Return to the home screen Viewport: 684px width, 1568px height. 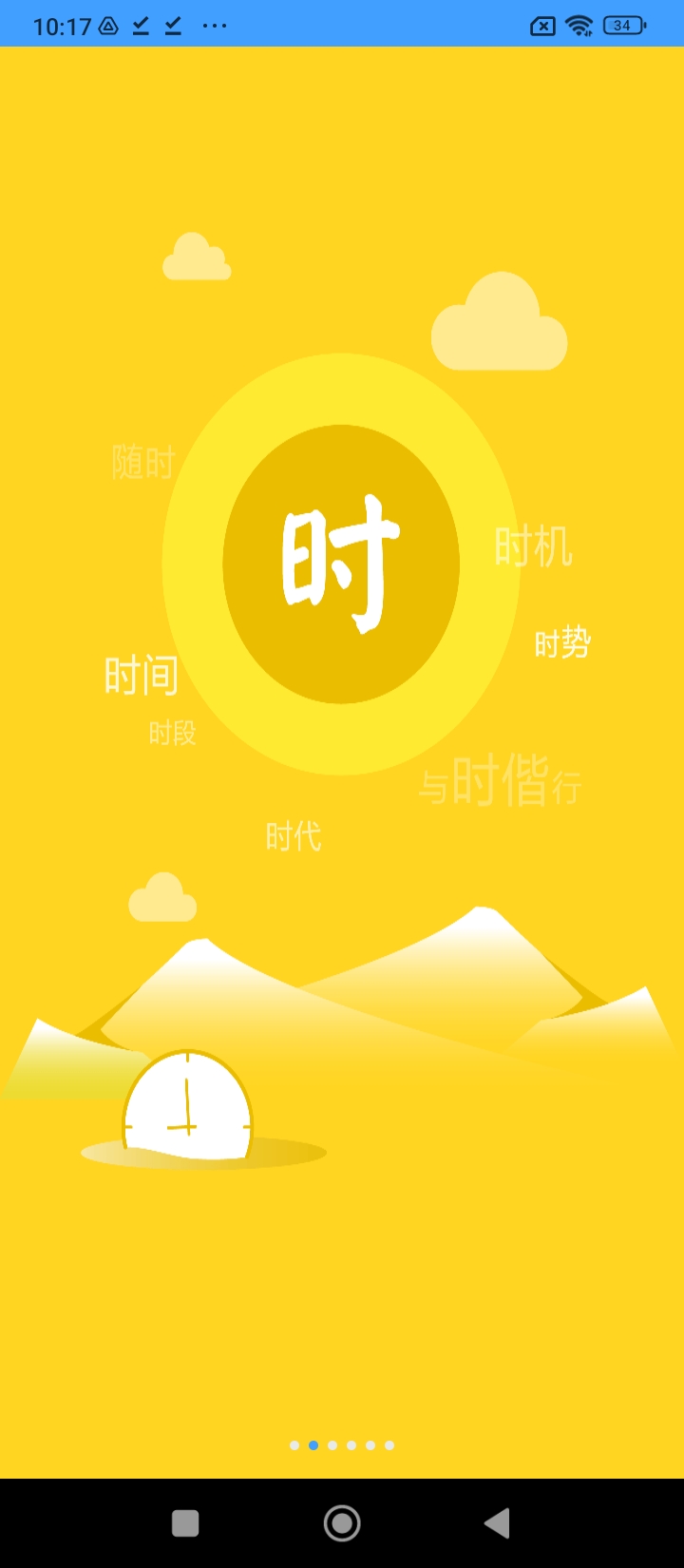(x=342, y=1523)
